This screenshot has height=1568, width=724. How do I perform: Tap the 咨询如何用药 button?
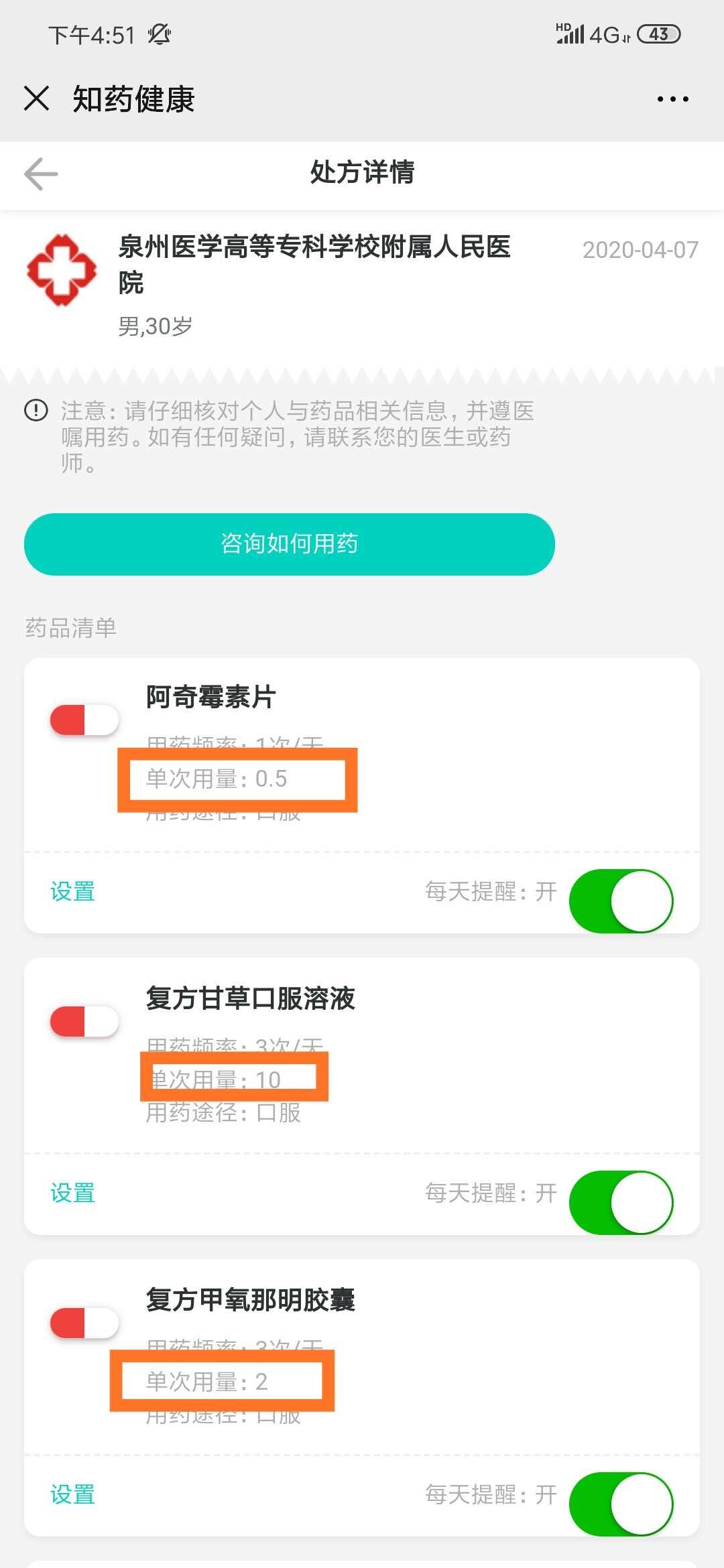coord(290,543)
